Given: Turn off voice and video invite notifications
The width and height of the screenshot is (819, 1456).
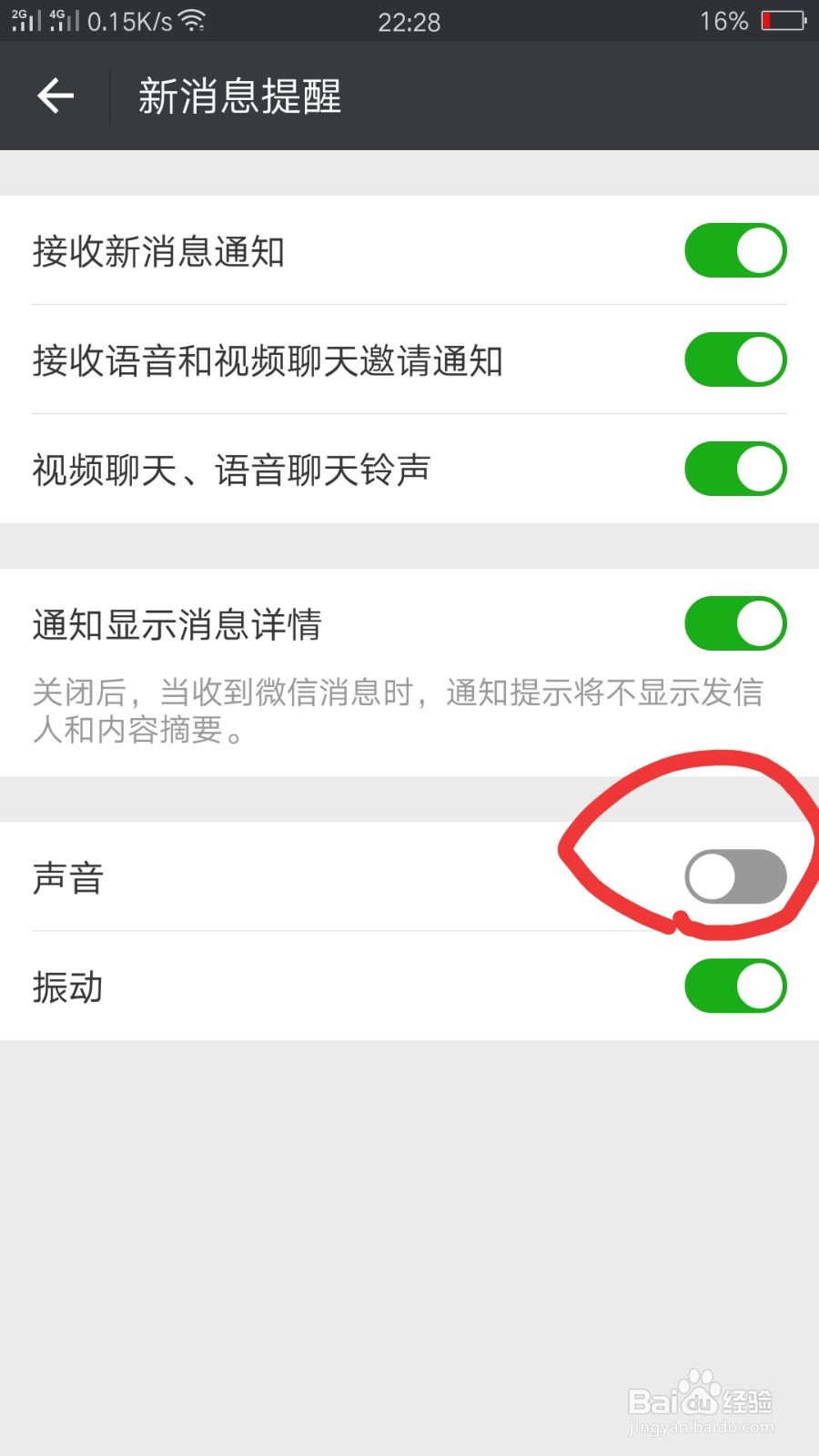Looking at the screenshot, I should [735, 359].
